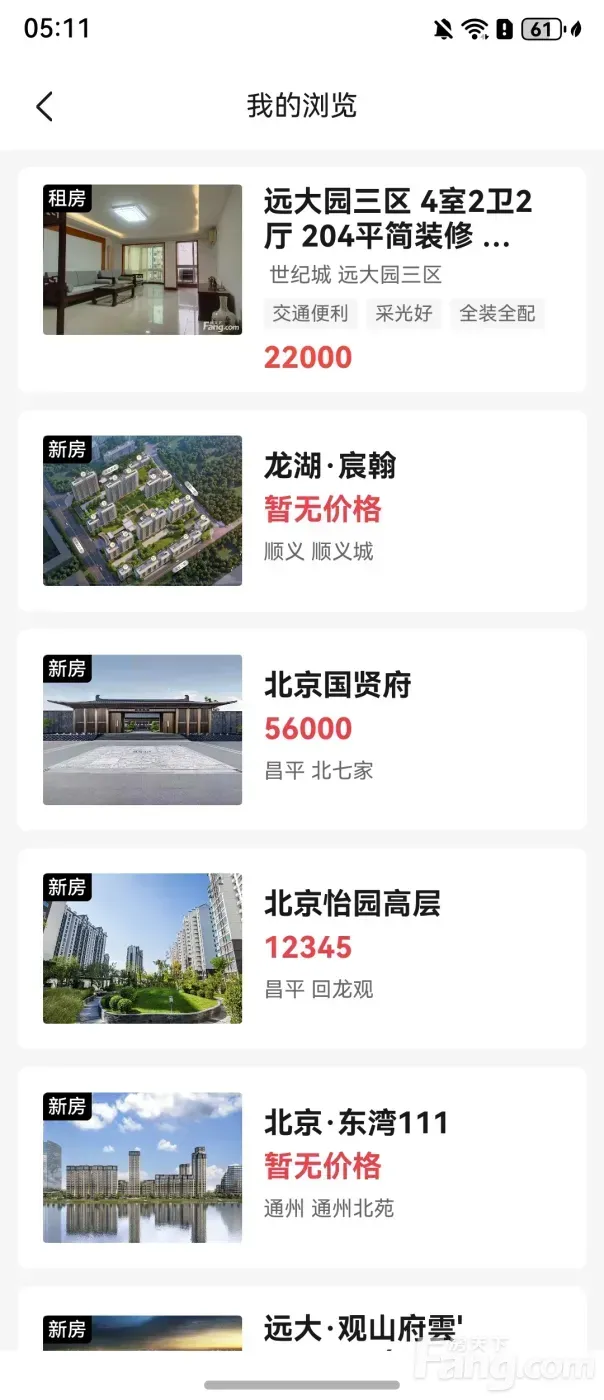Open the 远大园三区 rental listing
This screenshot has width=604, height=1400.
pos(302,279)
